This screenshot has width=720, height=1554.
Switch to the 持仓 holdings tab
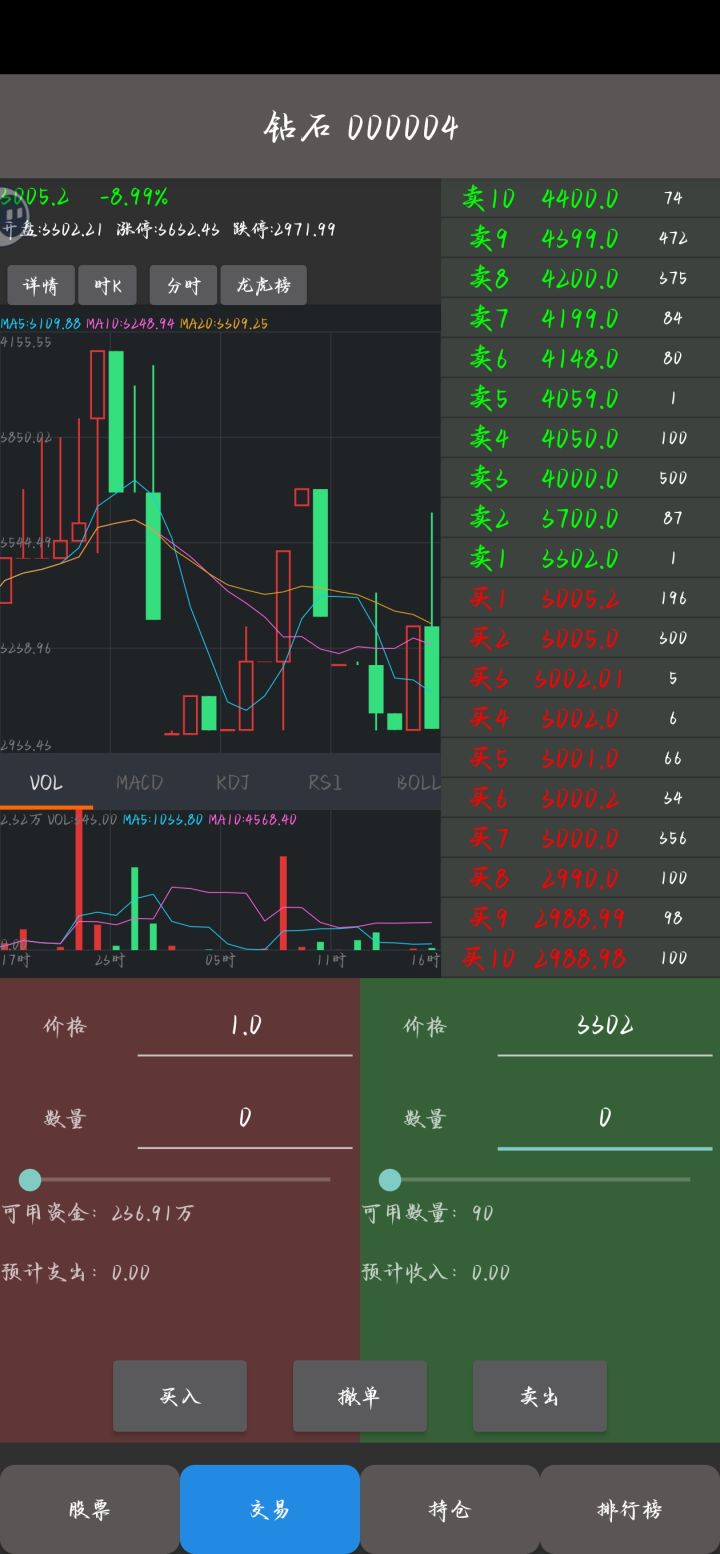450,1510
